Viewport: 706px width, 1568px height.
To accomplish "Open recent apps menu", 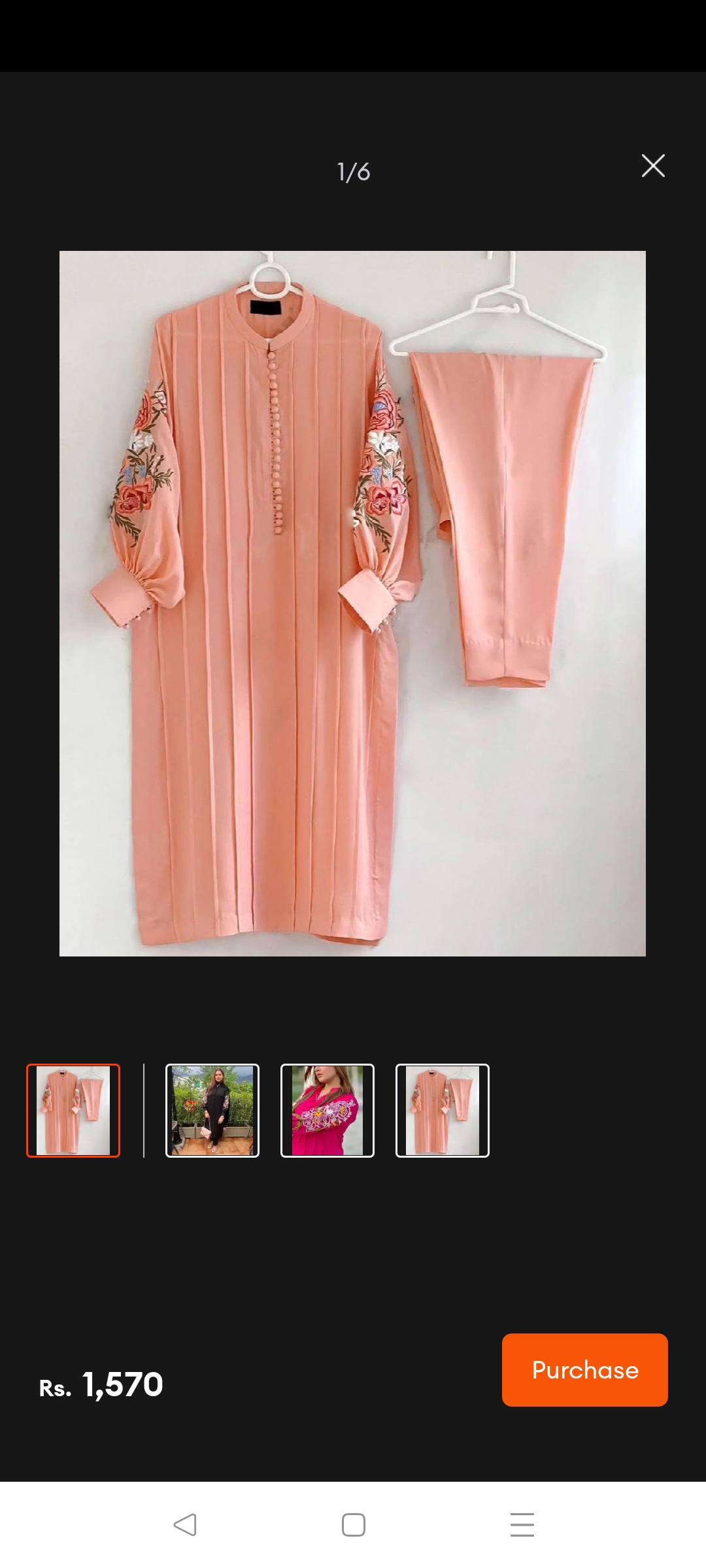I will 522,1525.
